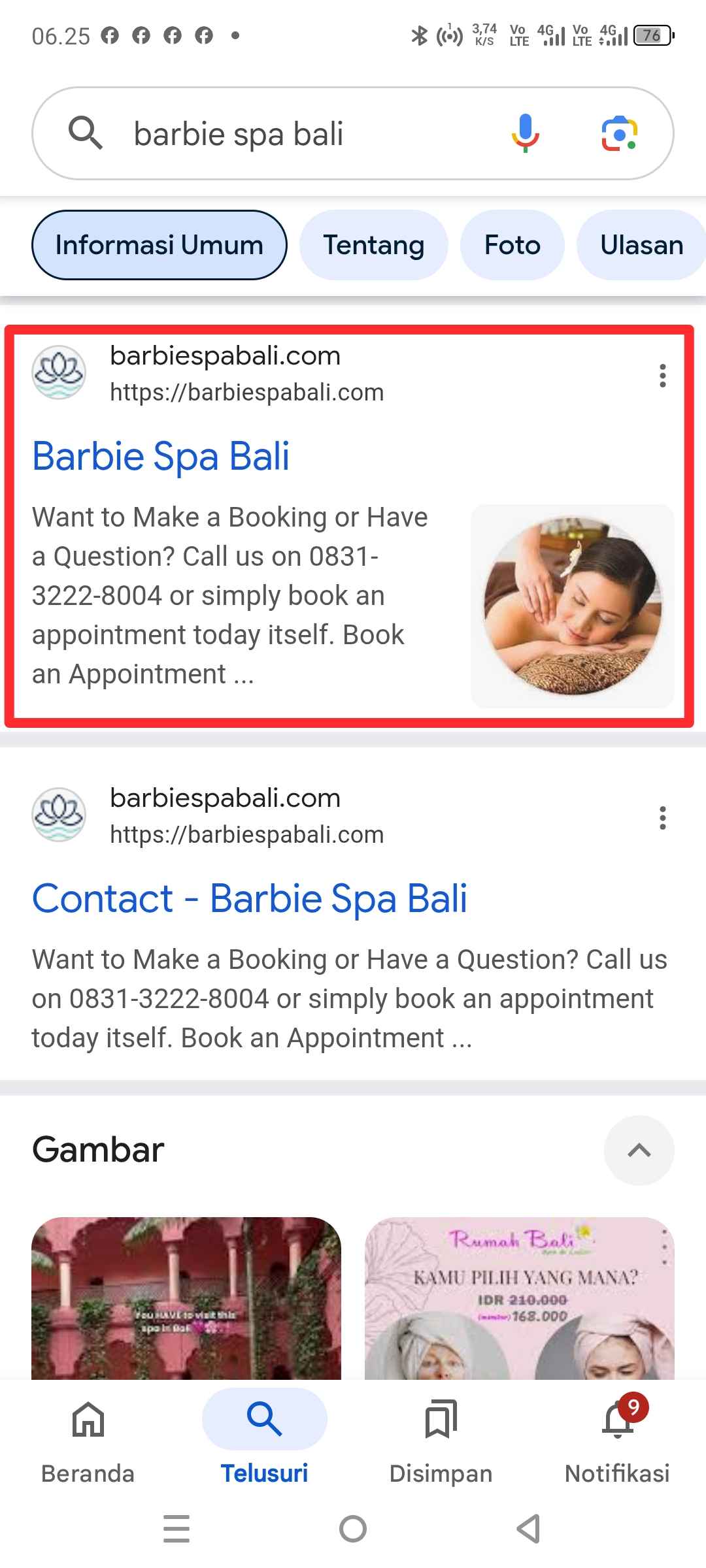
Task: Tap the system back button
Action: pos(528,1529)
